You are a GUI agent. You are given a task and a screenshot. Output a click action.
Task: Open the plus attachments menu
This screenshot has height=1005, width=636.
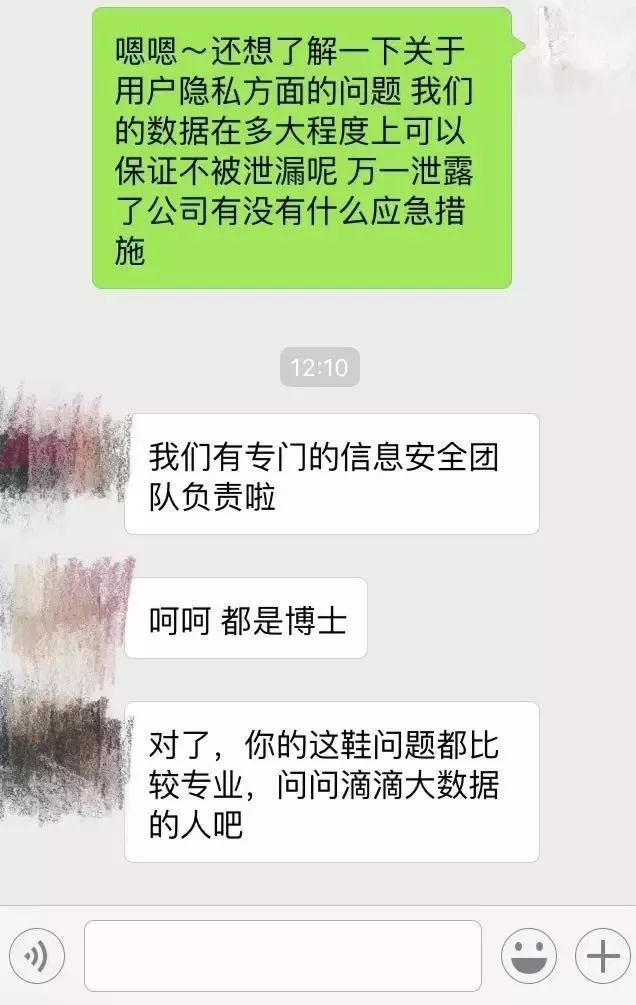[603, 957]
